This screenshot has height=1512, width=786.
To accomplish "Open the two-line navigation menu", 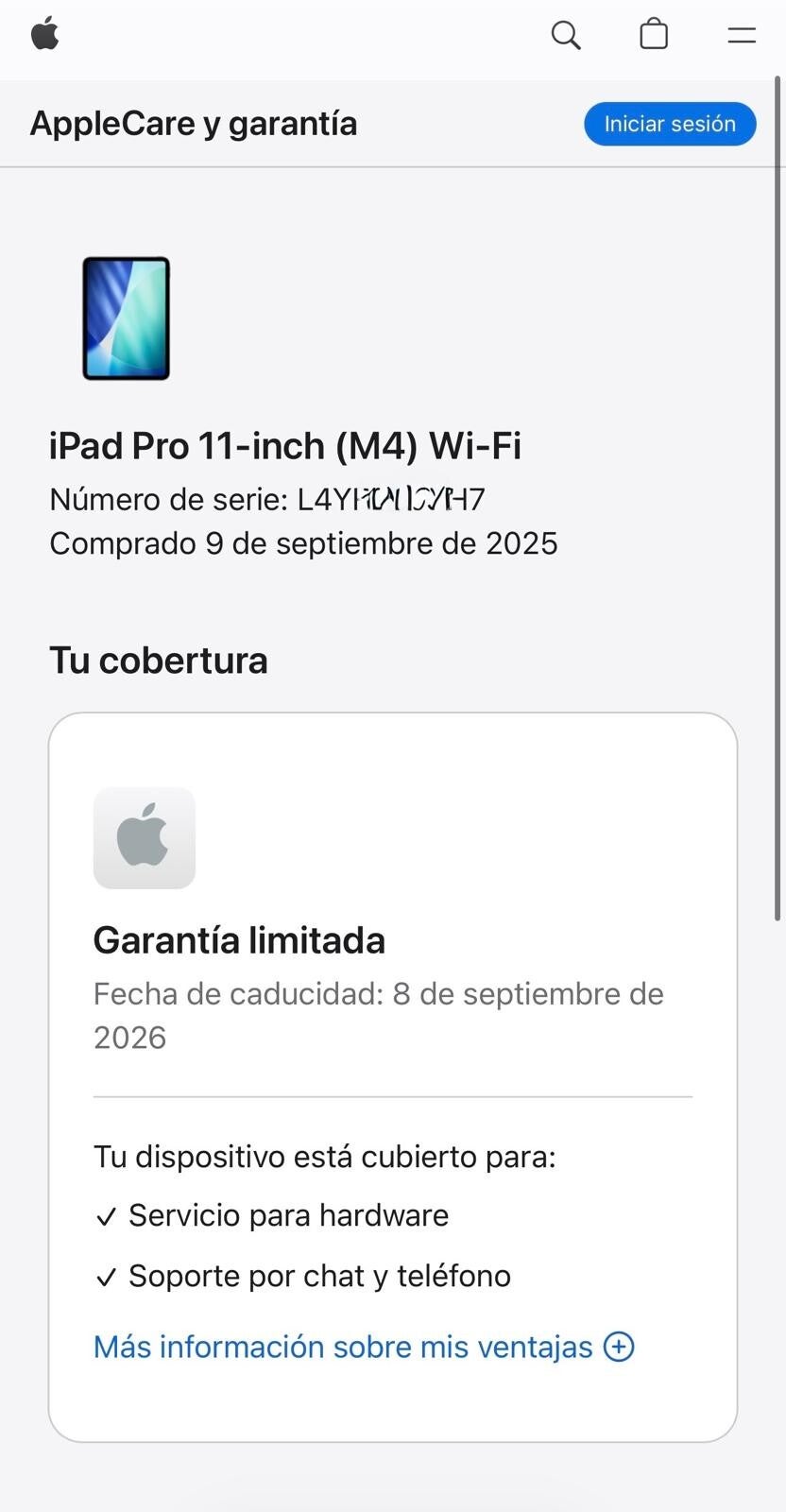I will point(742,36).
